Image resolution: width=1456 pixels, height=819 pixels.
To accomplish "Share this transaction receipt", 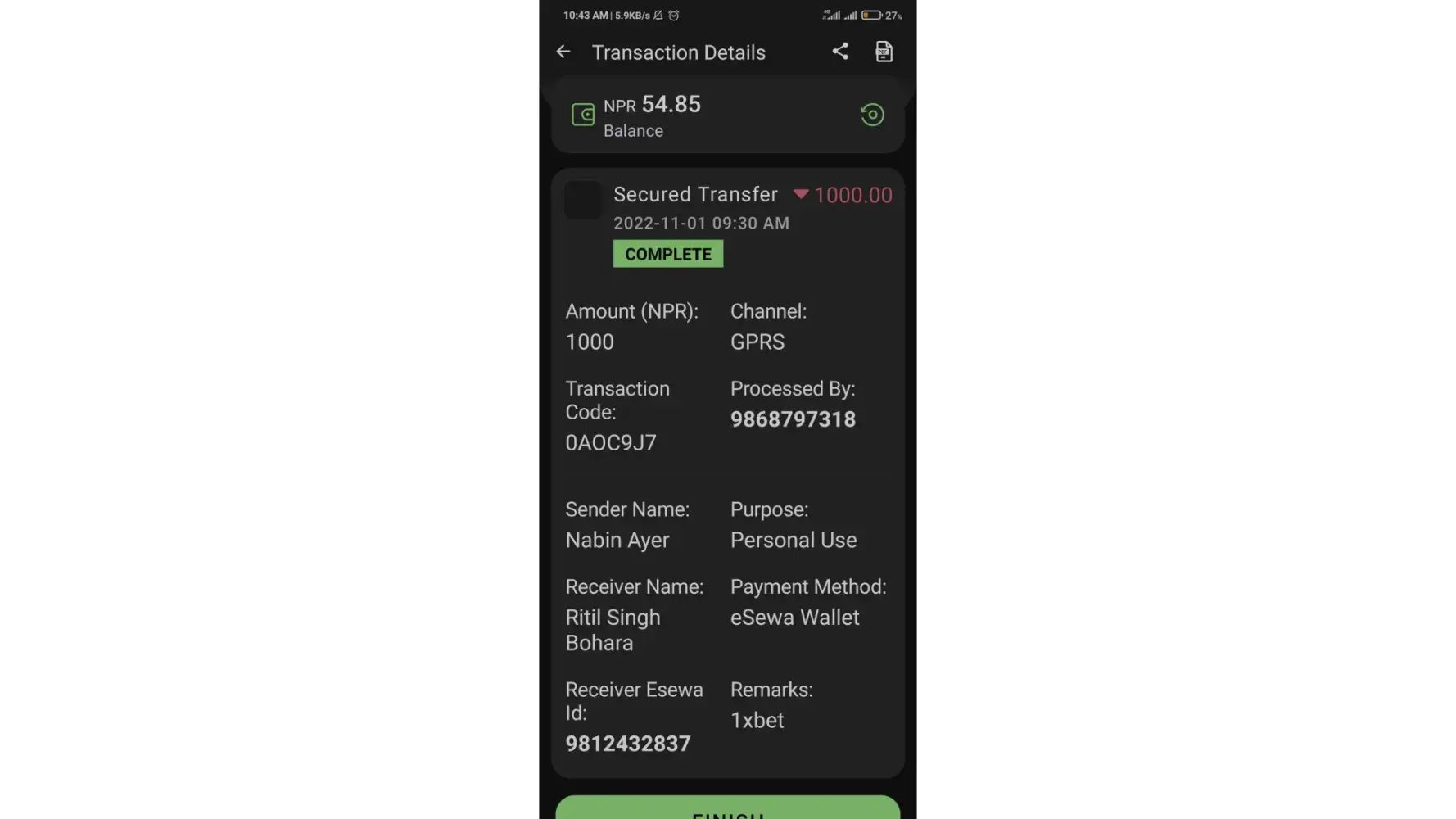I will pos(840,52).
